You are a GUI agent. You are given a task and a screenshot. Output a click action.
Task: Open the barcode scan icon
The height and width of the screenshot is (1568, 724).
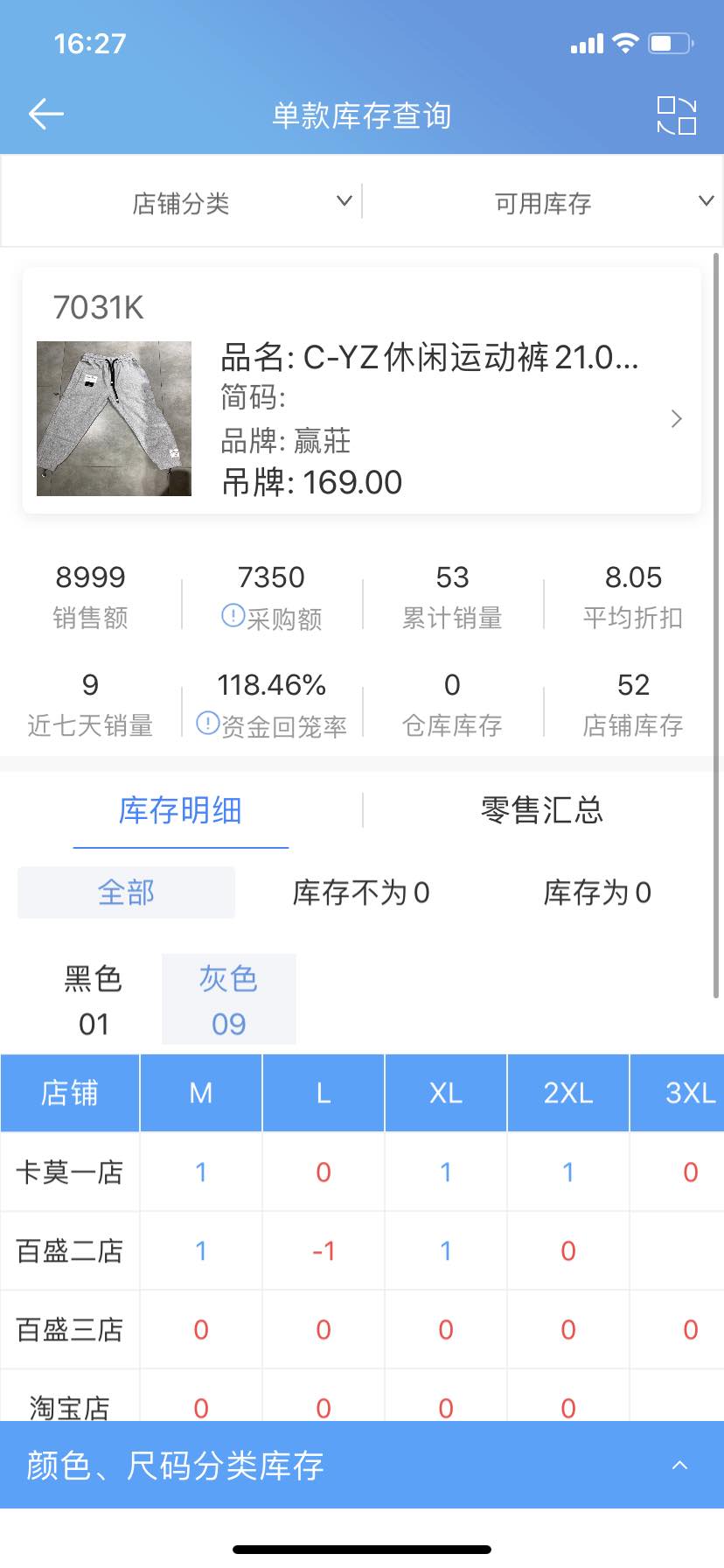(x=676, y=115)
